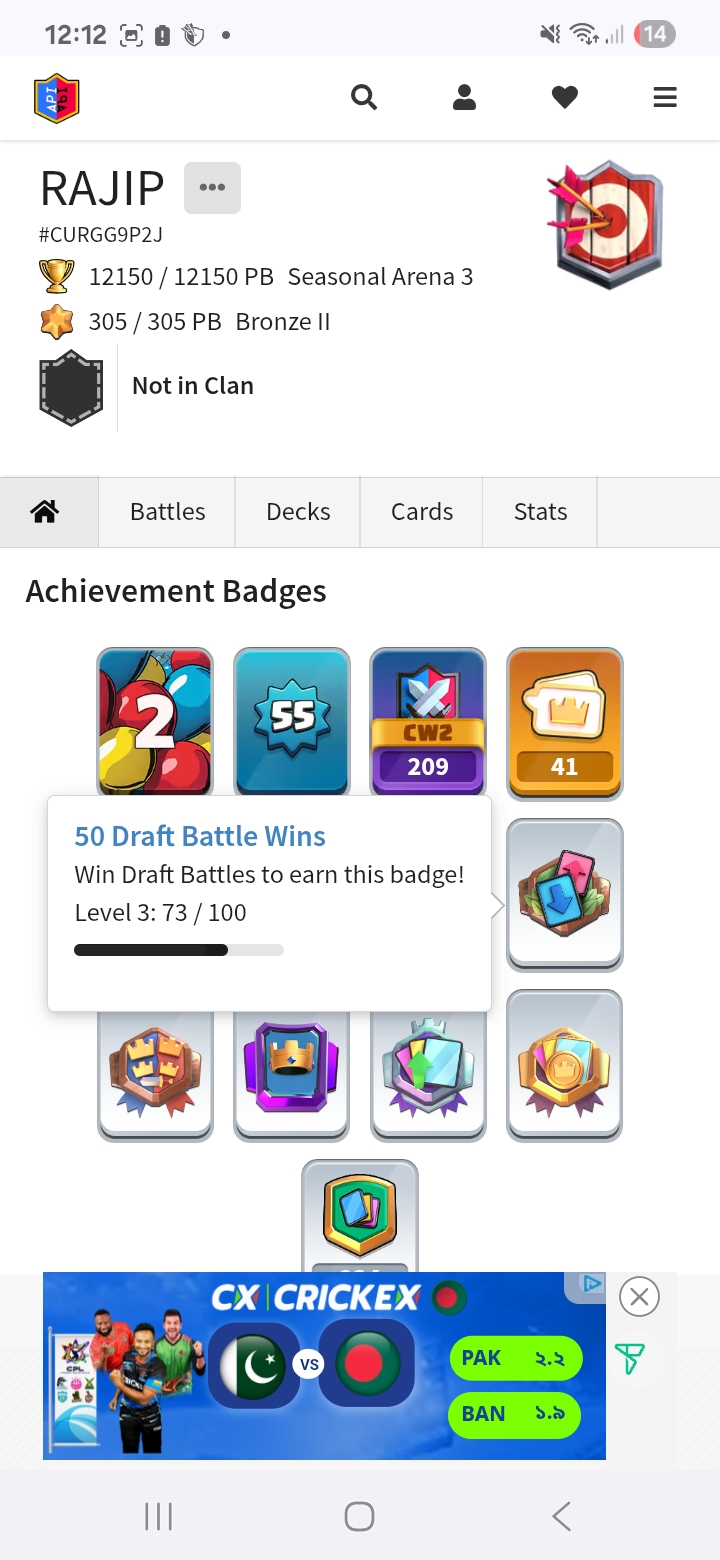Viewport: 720px width, 1560px height.
Task: Tap the RoyaleAPI logo
Action: click(56, 98)
